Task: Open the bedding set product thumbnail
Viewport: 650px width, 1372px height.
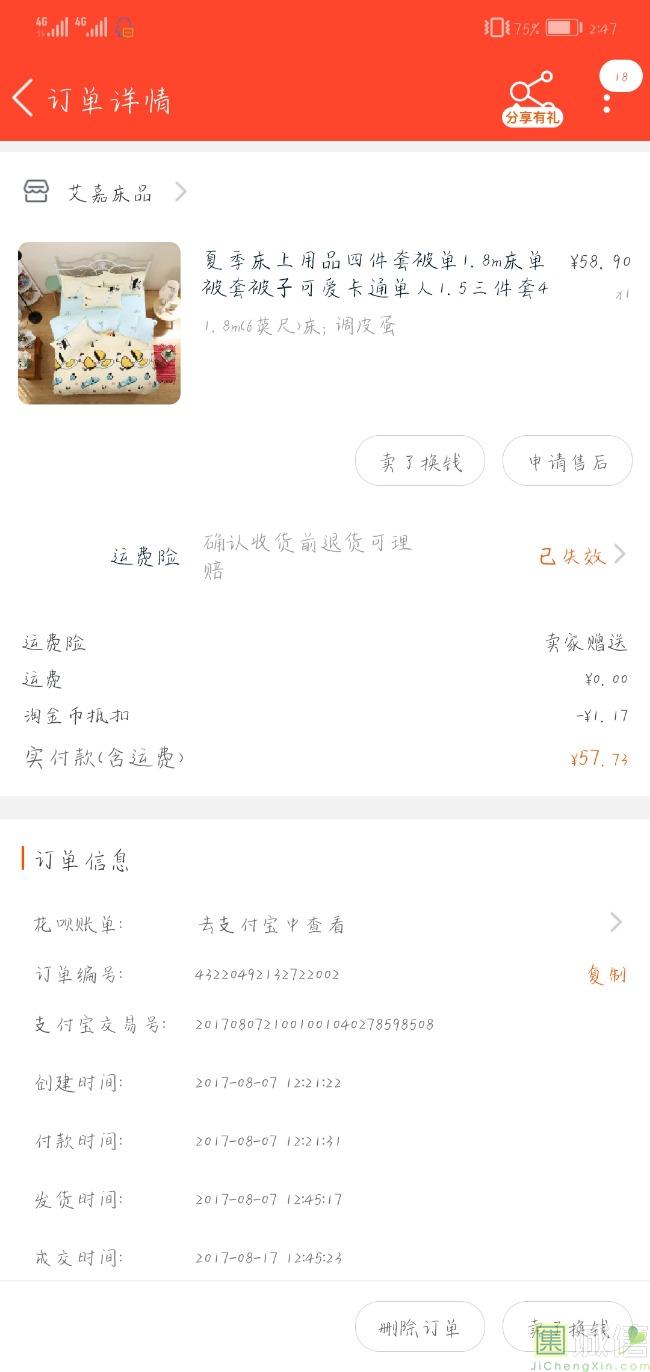Action: click(99, 323)
